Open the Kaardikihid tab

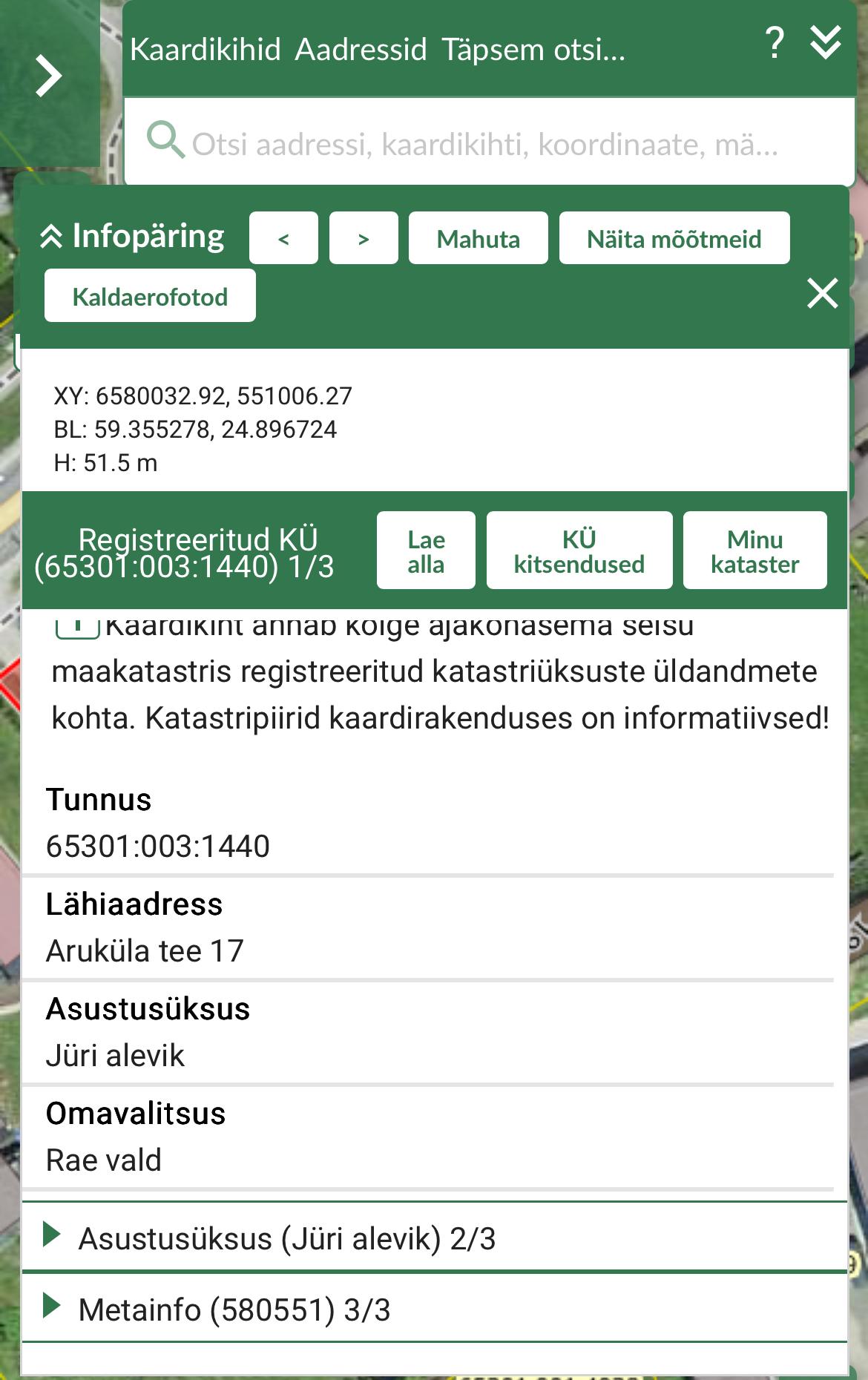point(206,50)
